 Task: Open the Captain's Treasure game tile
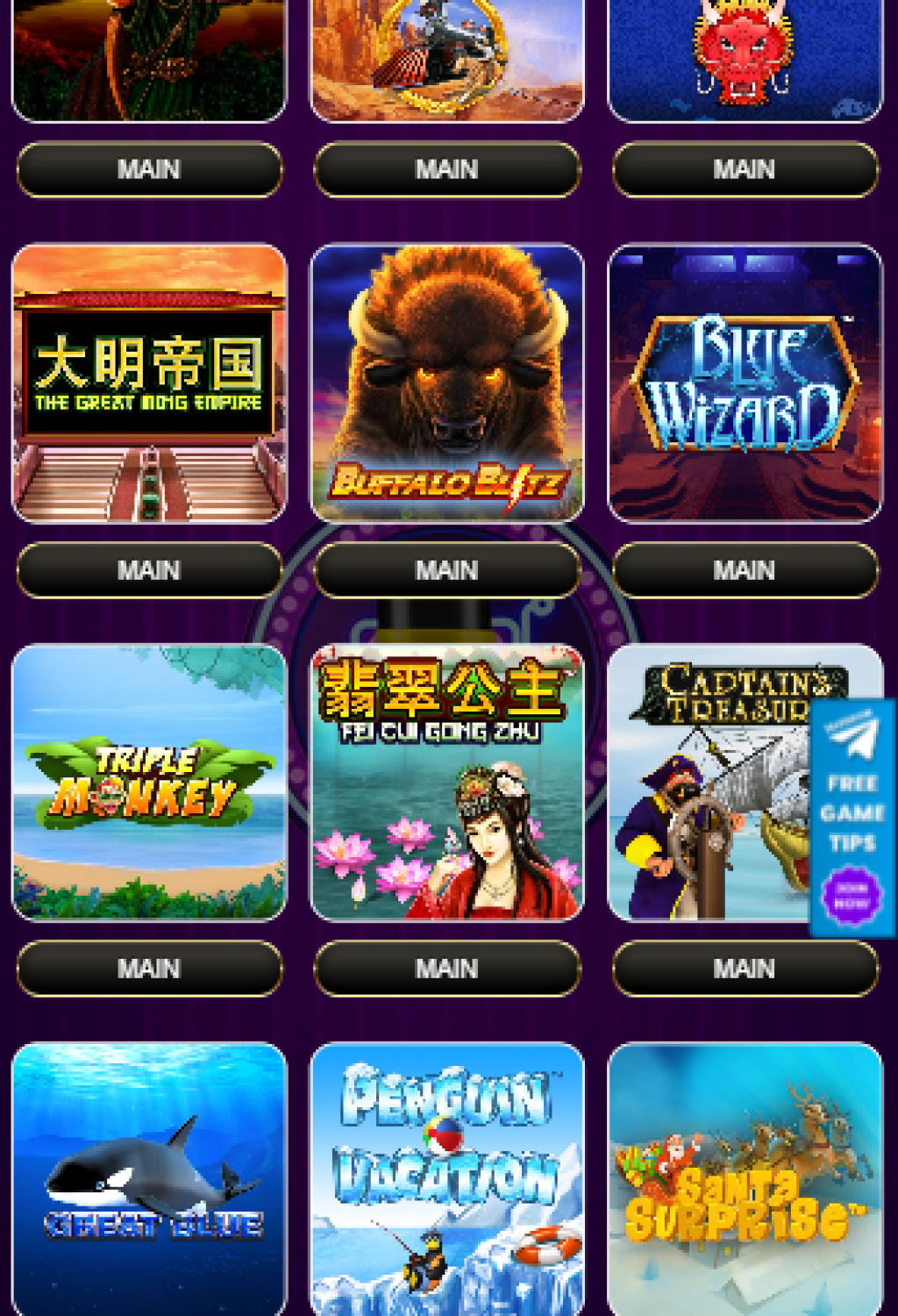710,783
